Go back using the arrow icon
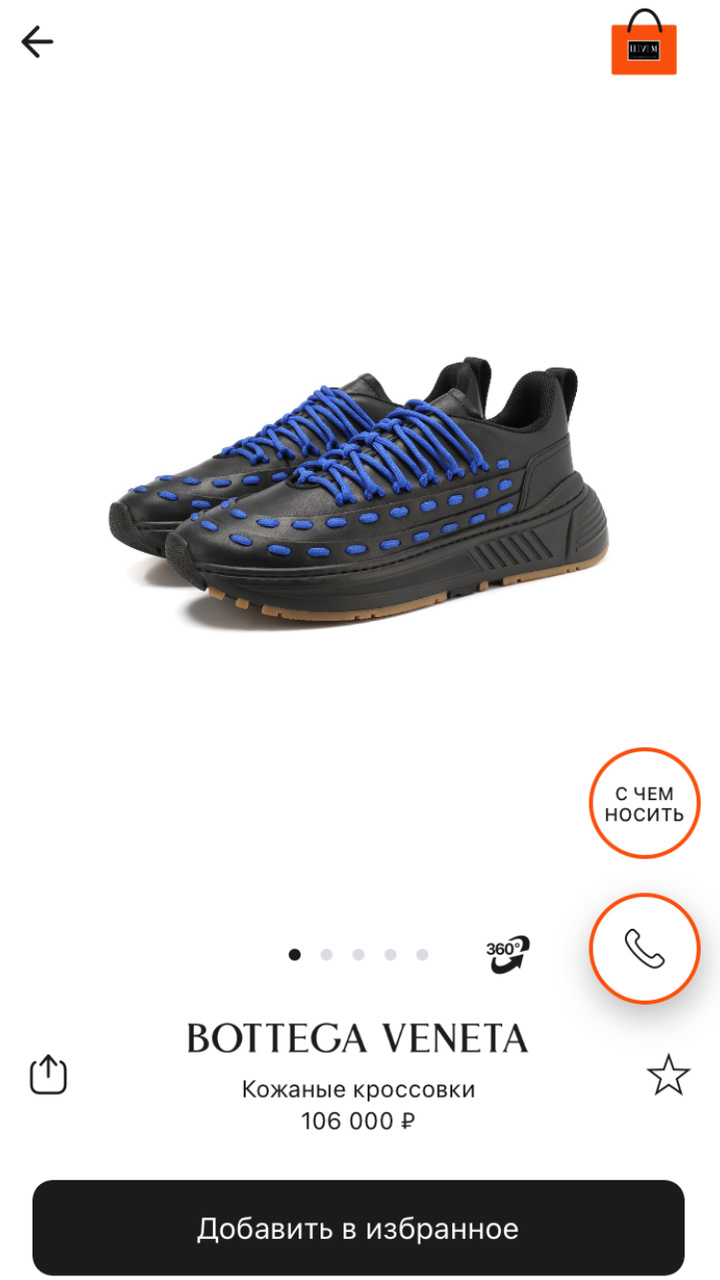This screenshot has height=1280, width=720. click(37, 42)
